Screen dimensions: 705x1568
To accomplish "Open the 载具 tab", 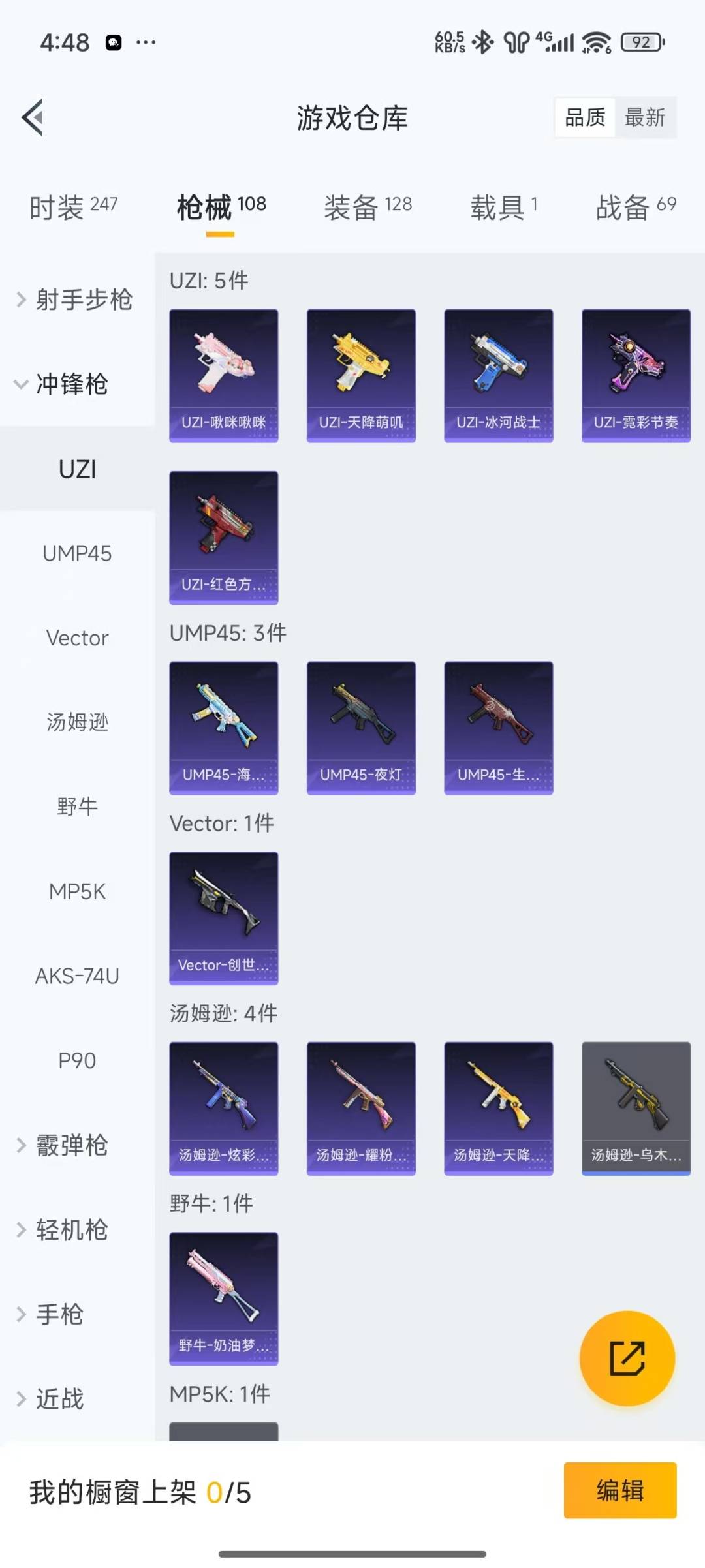I will click(503, 207).
